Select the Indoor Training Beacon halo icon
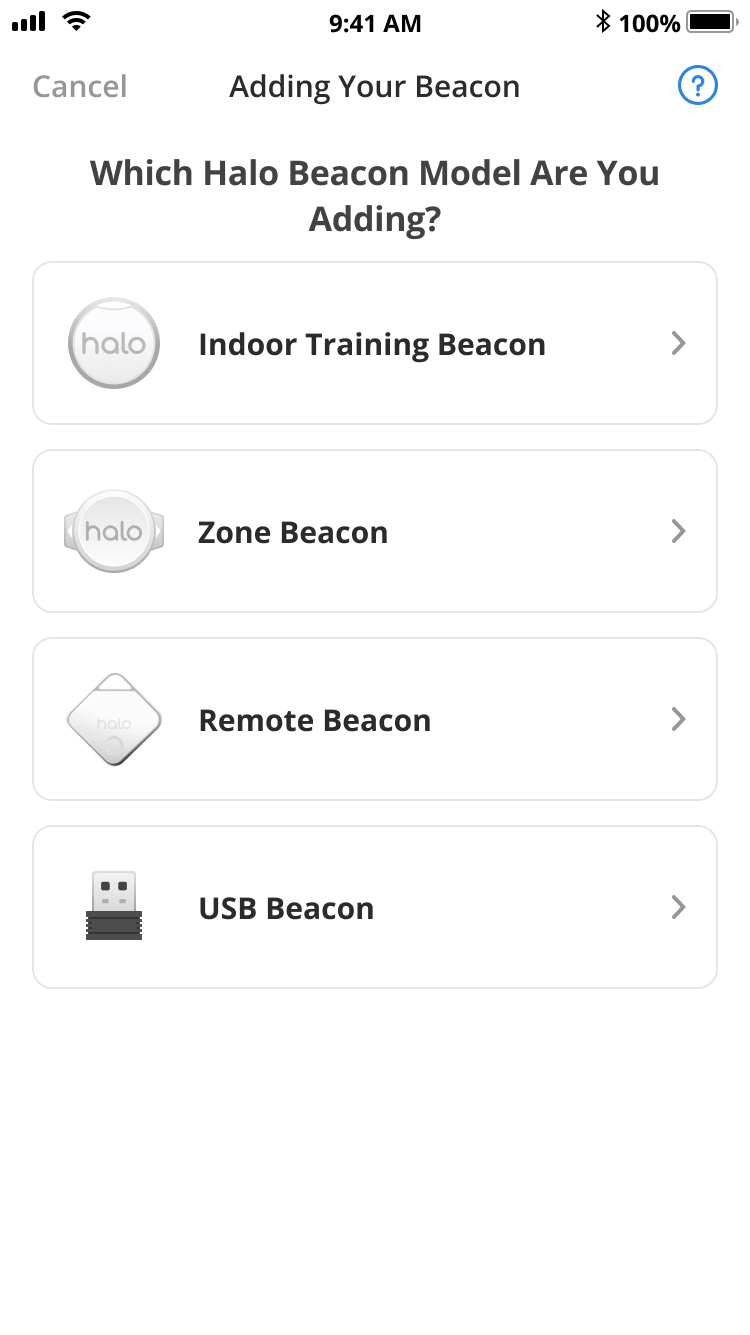The image size is (750, 1335). 113,343
